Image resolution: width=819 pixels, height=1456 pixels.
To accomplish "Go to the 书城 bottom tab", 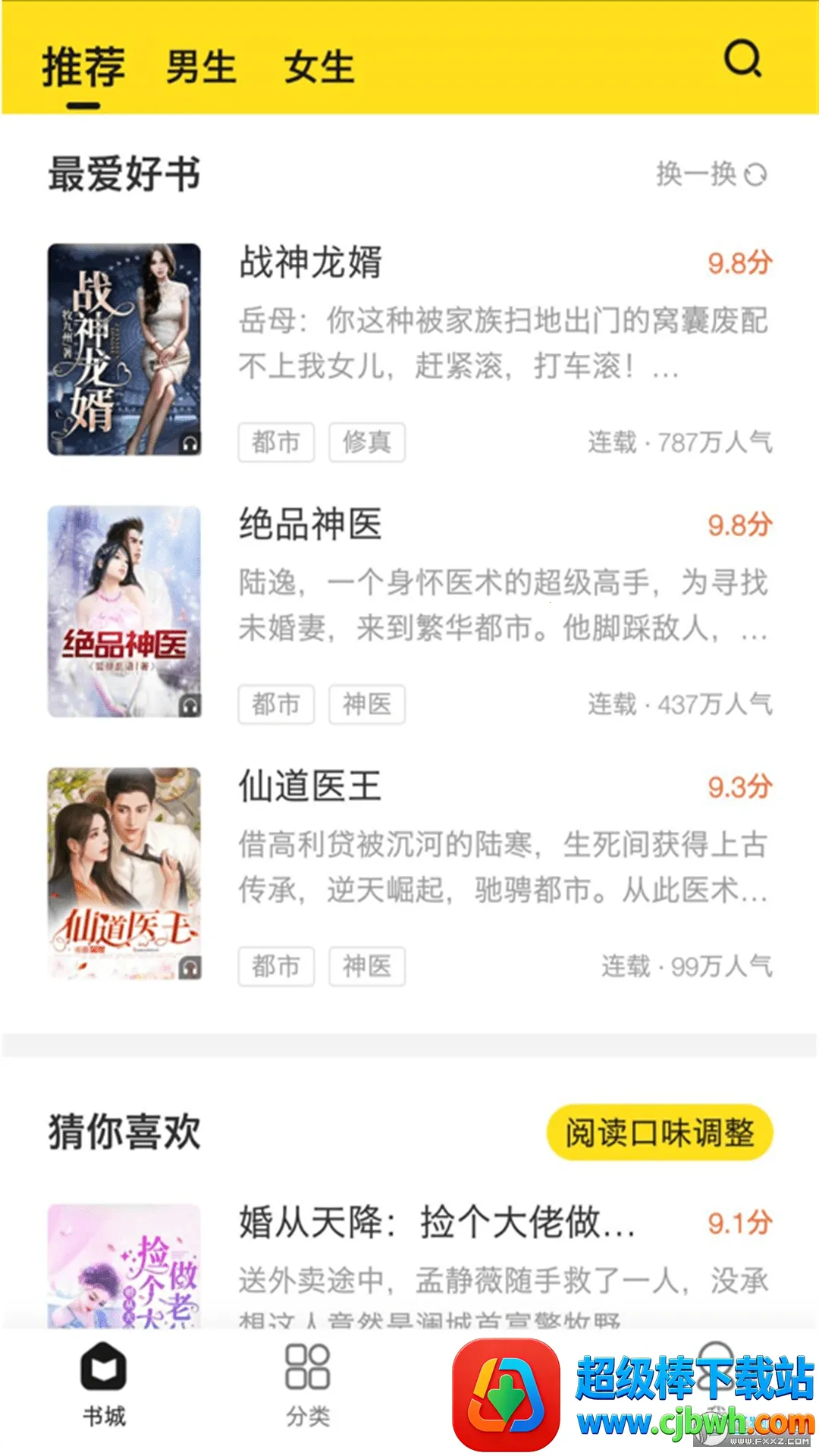I will (x=104, y=1385).
